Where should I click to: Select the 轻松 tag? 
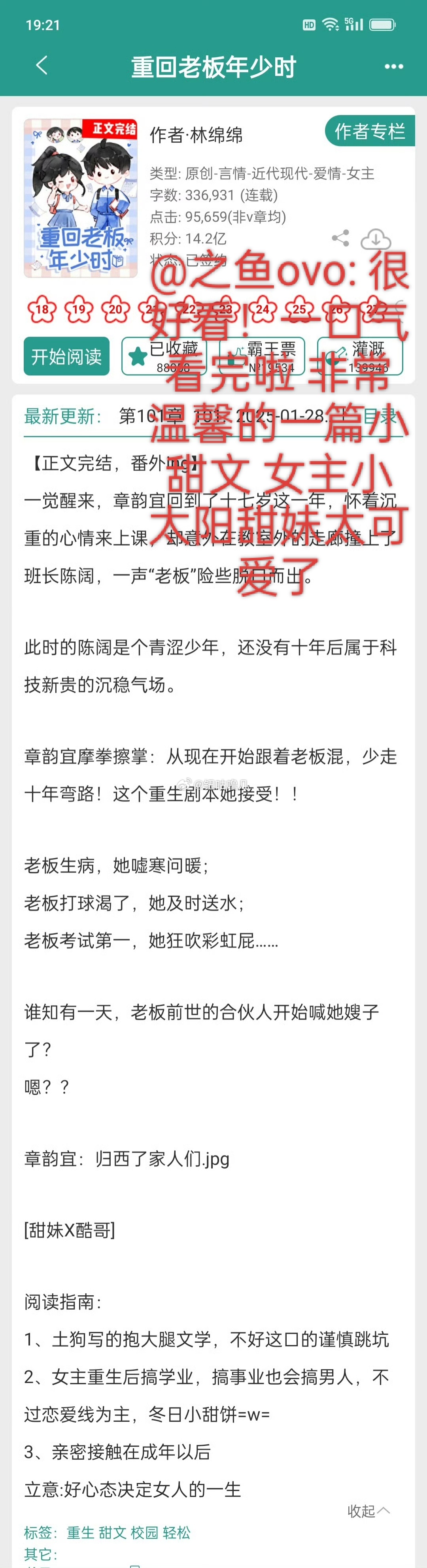[177, 1533]
